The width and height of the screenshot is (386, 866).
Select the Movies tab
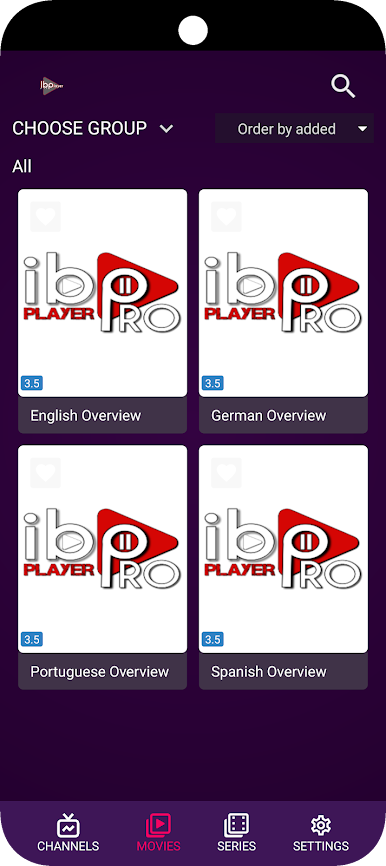(x=158, y=833)
